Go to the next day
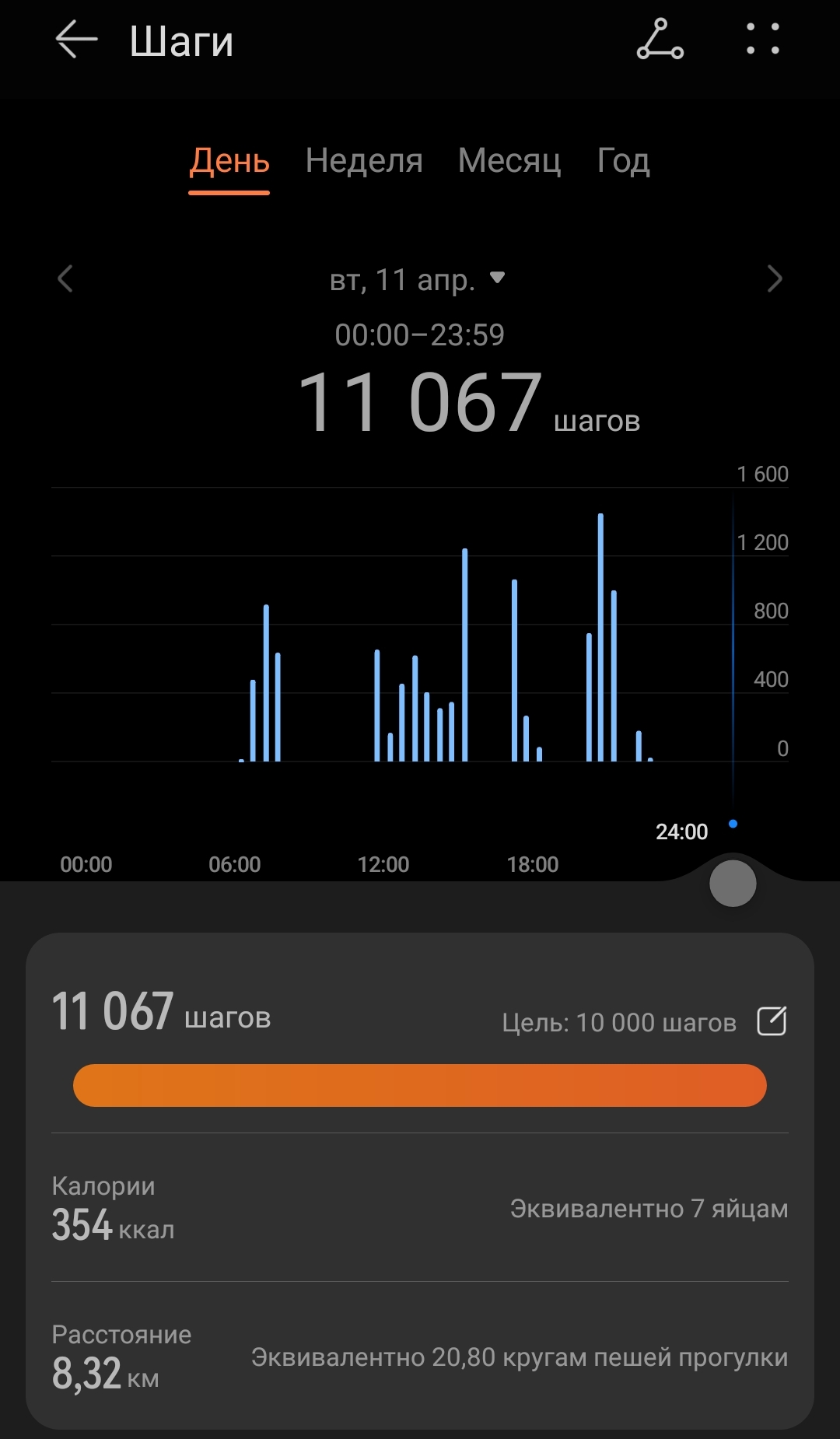Screen dimensions: 840x1439 (774, 279)
